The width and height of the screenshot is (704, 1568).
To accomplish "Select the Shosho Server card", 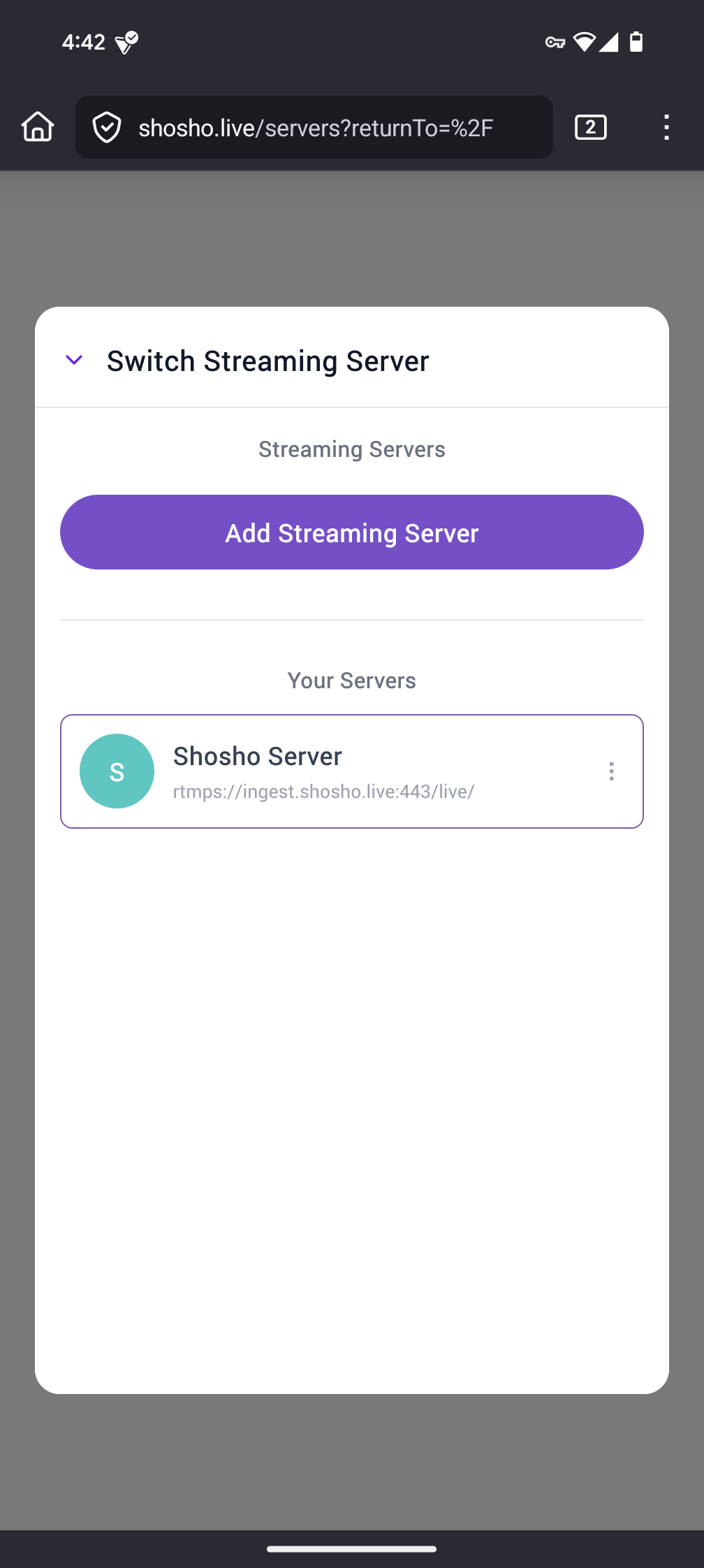I will (349, 771).
